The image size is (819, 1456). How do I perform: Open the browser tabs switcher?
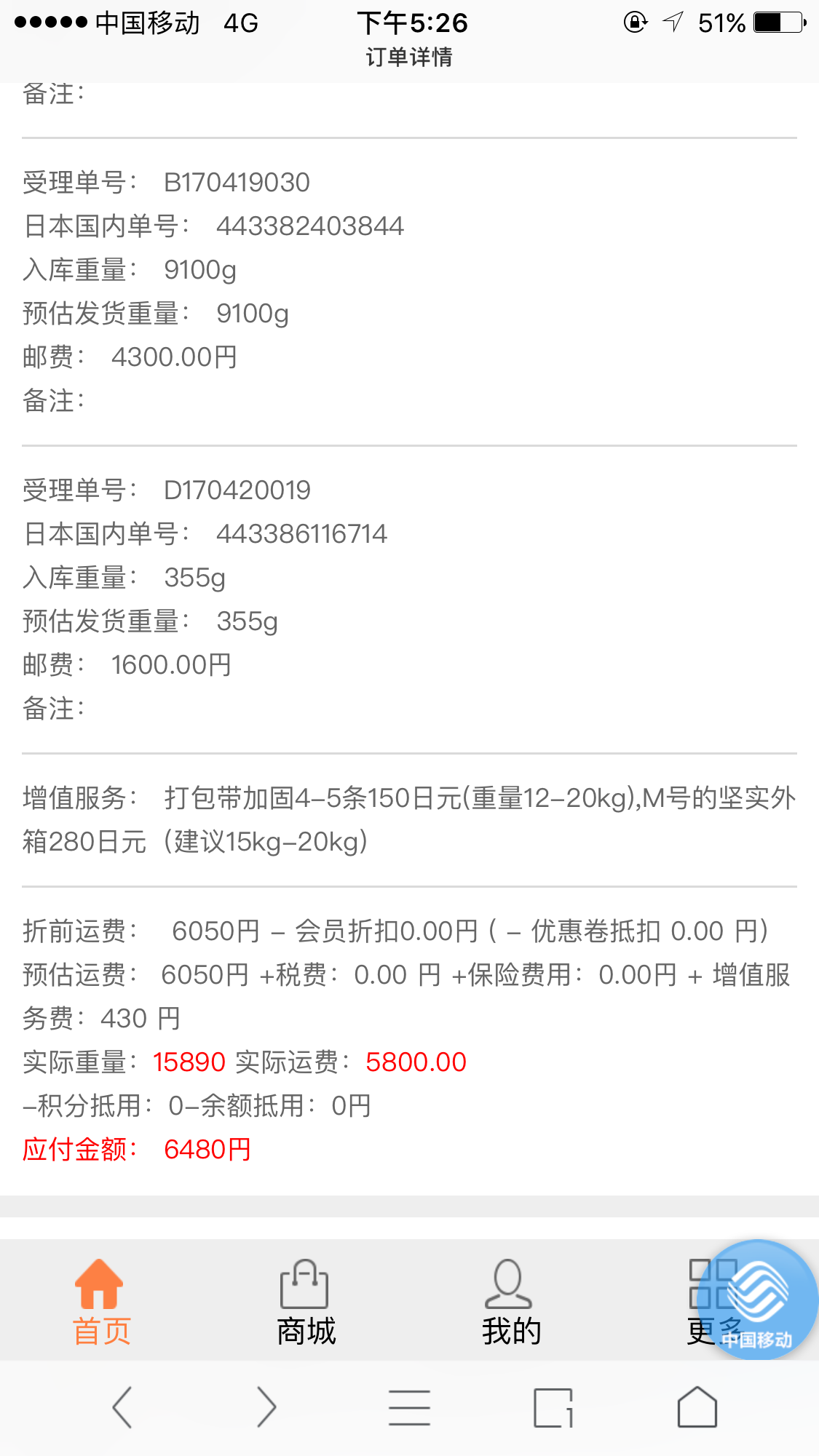click(x=553, y=1407)
